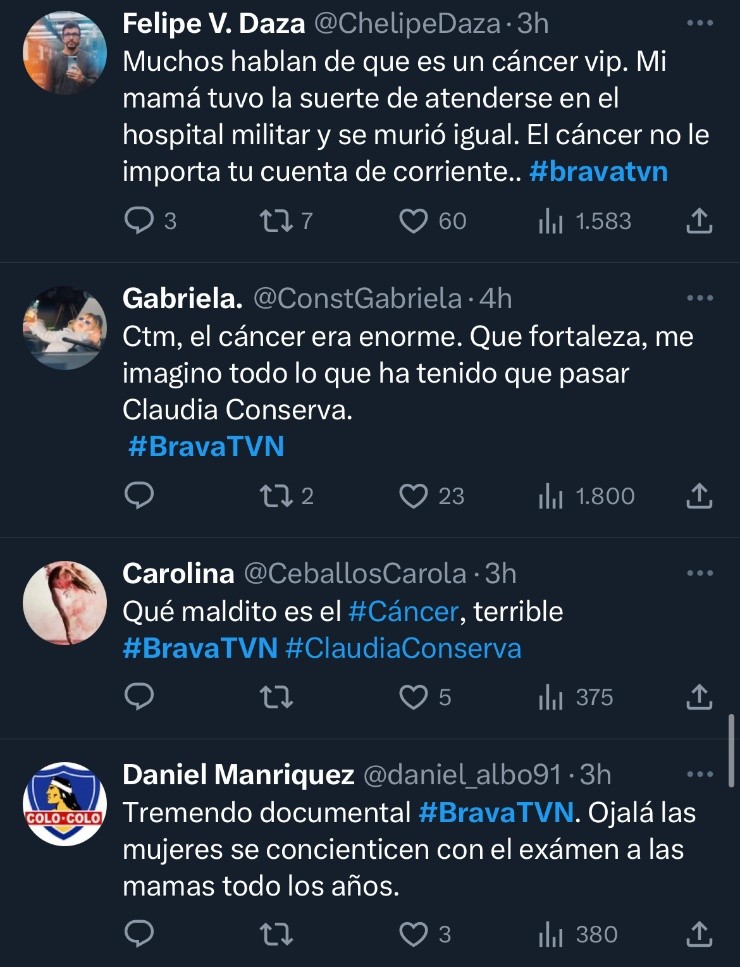Image resolution: width=740 pixels, height=967 pixels.
Task: Retweet Felipe V. Daza's tweet
Action: point(273,221)
